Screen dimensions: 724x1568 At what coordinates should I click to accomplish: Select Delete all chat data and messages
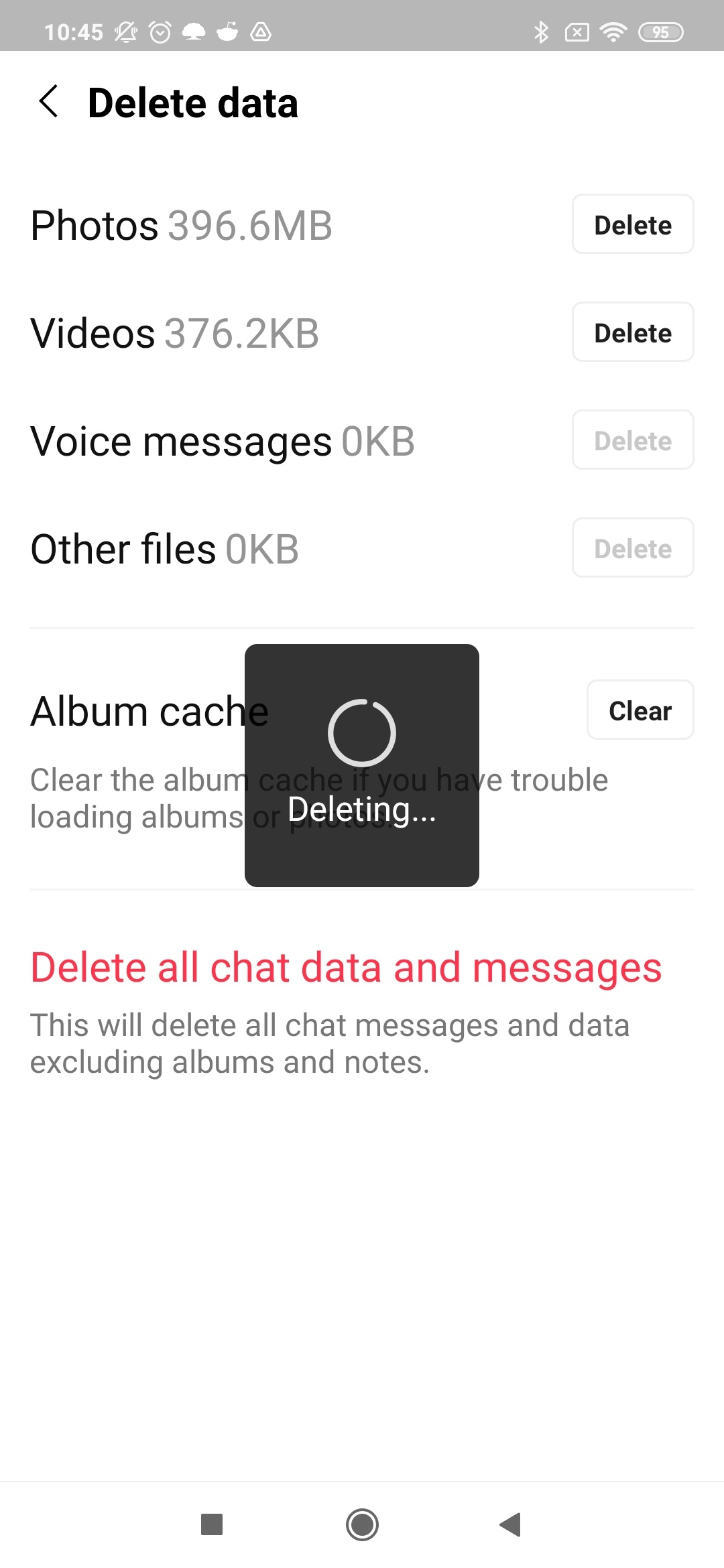coord(346,968)
